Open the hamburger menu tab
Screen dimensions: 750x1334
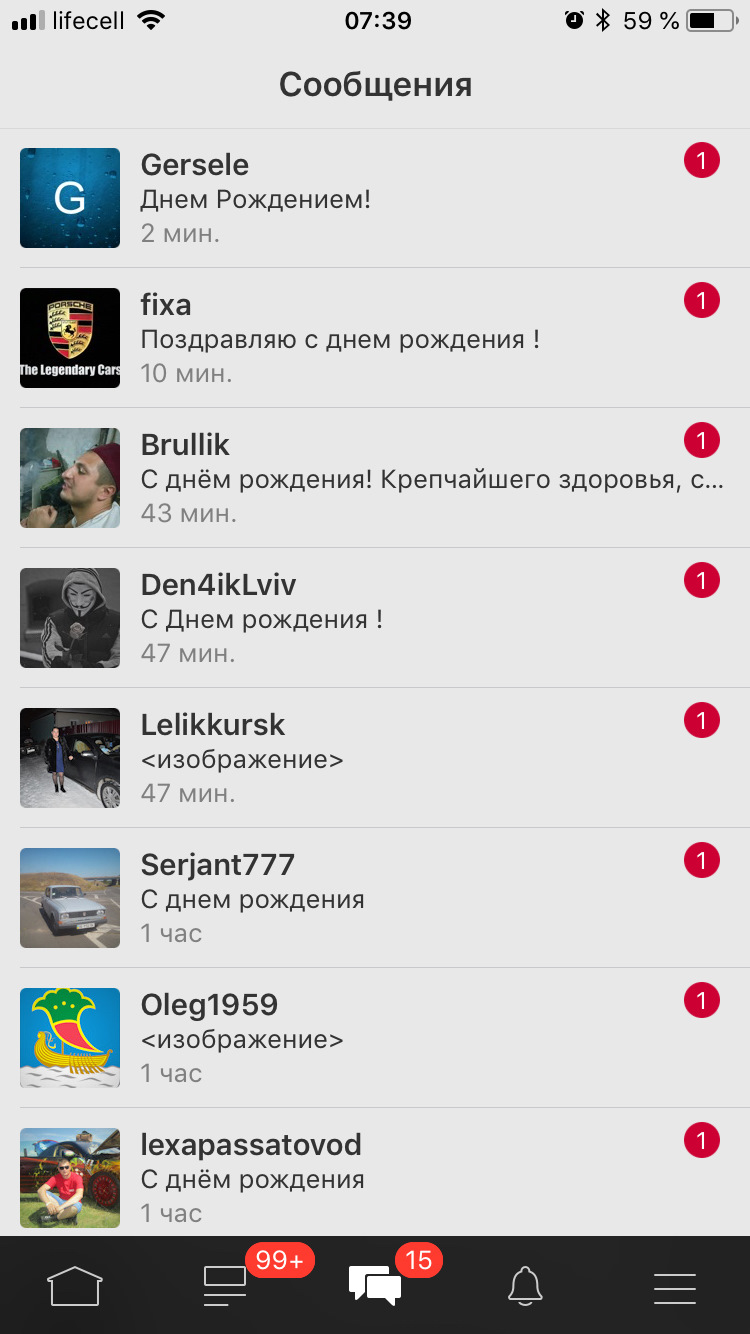(x=675, y=1285)
